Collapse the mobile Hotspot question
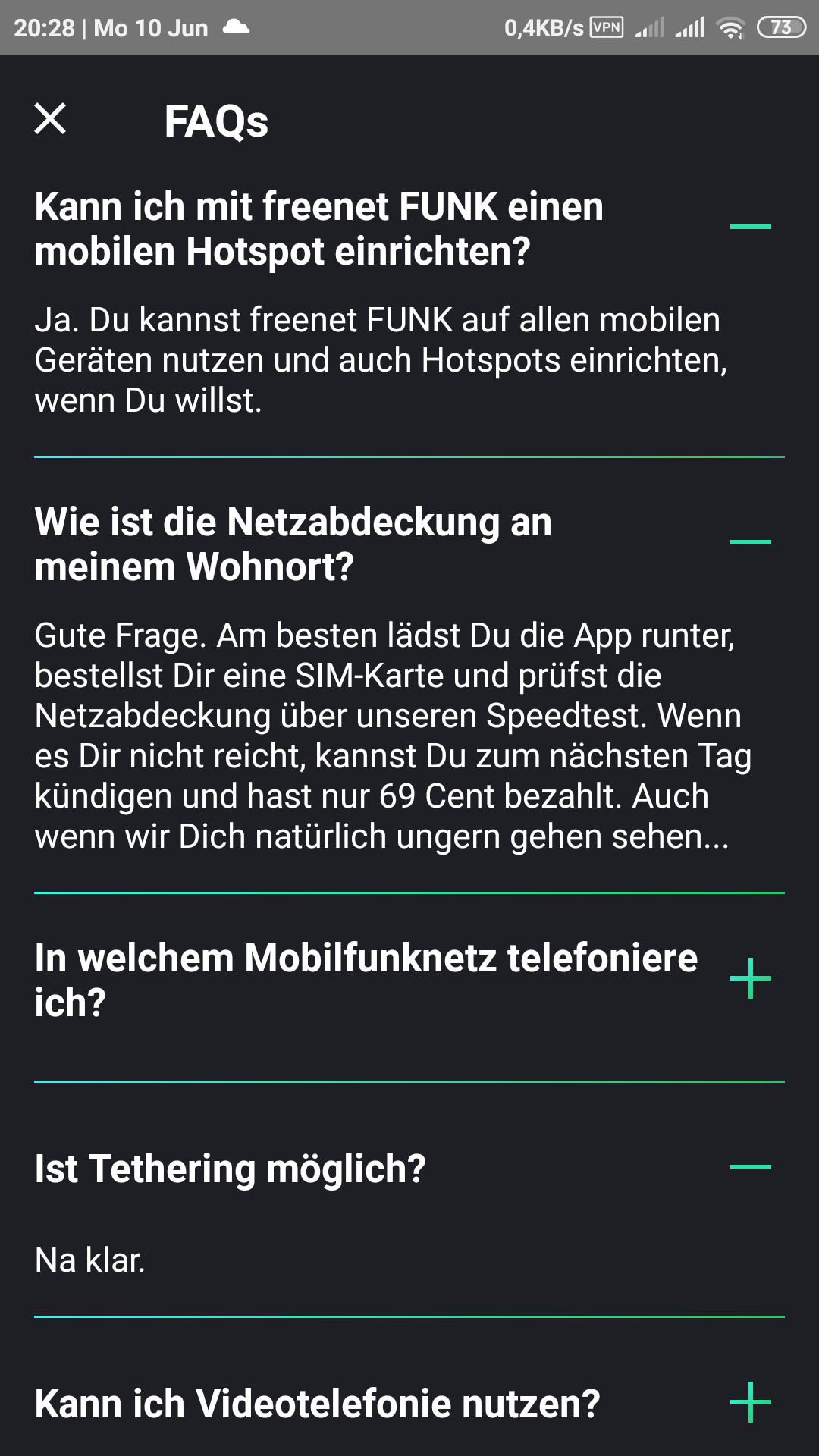The image size is (819, 1456). (750, 227)
